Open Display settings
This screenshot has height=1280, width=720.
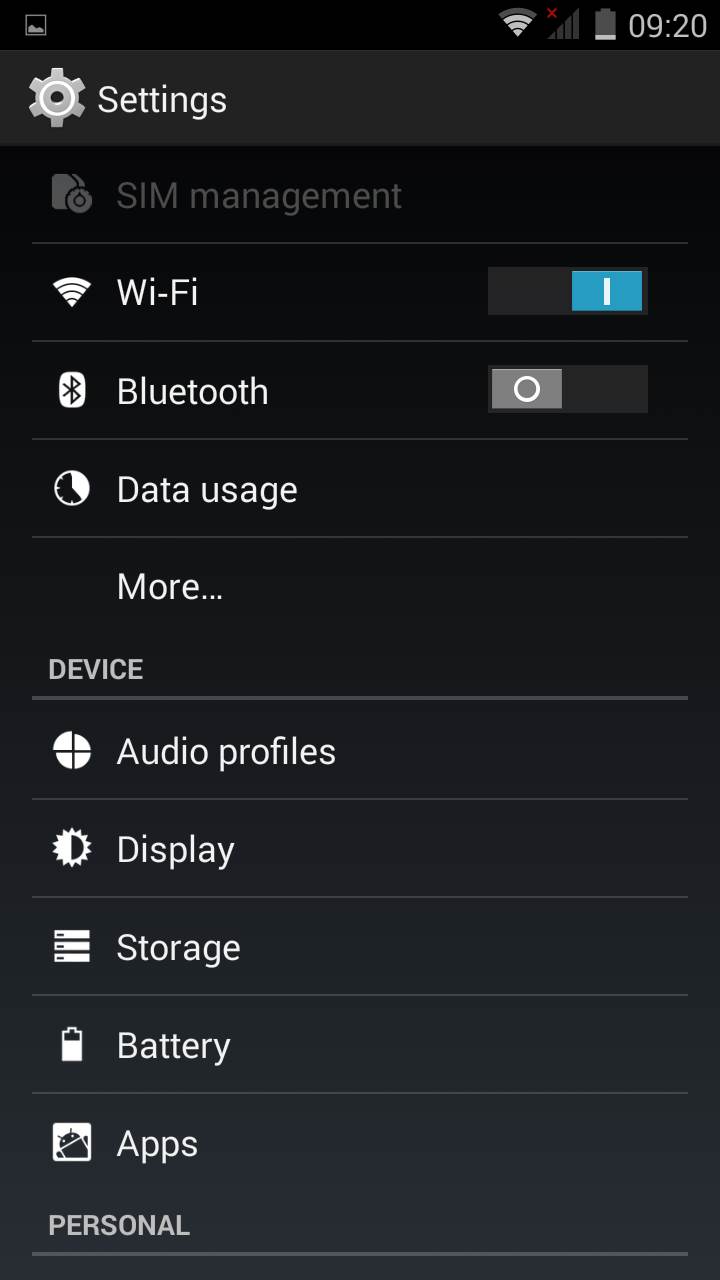tap(300, 849)
